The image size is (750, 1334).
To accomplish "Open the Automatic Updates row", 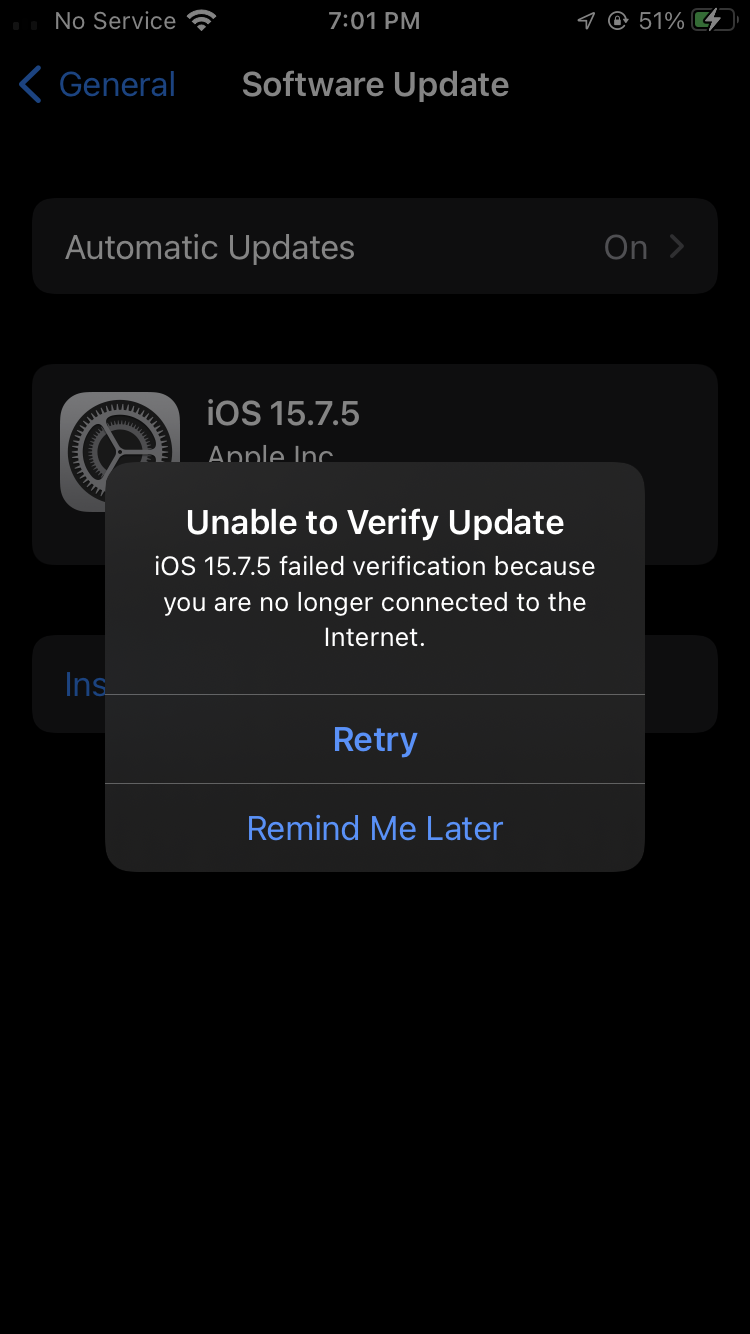I will coord(375,247).
